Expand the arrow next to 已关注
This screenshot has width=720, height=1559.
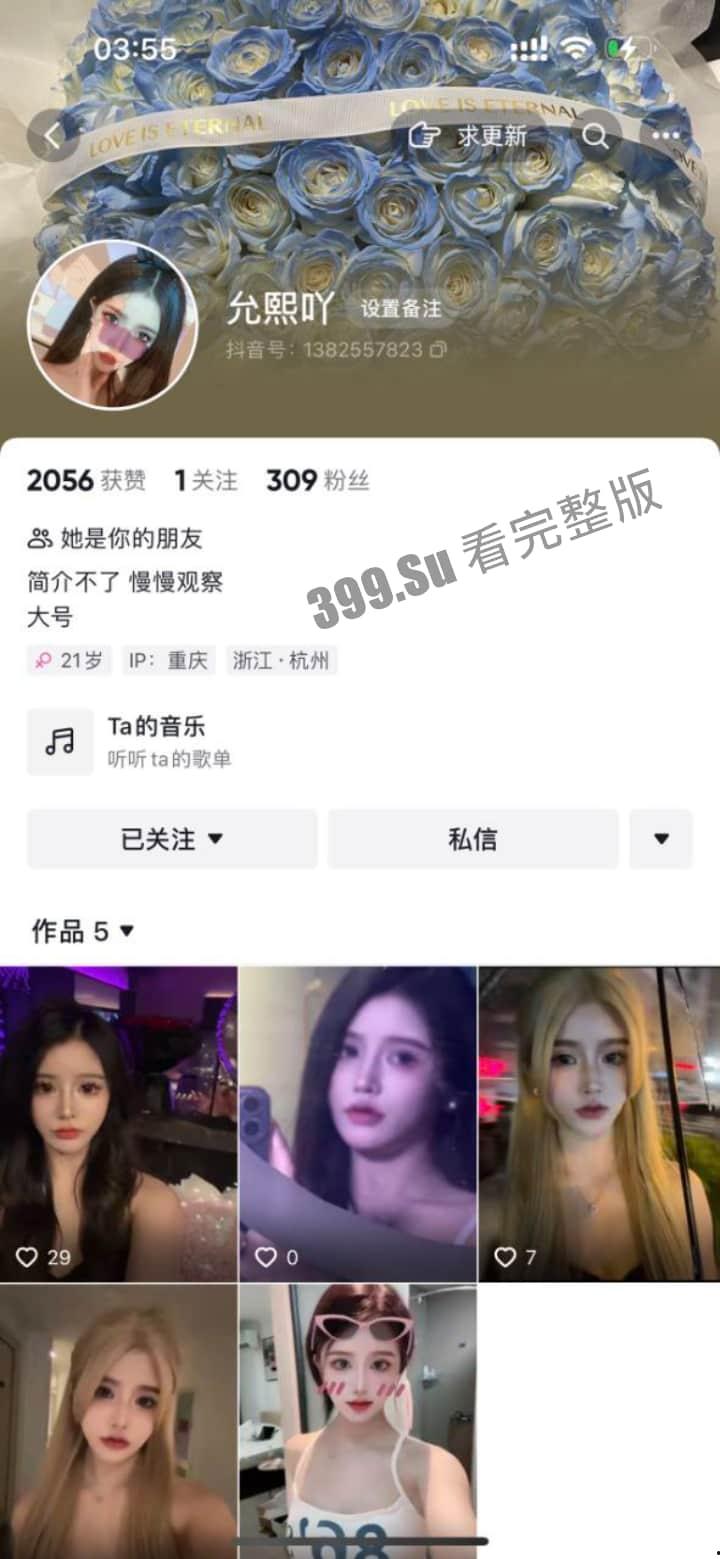[216, 840]
